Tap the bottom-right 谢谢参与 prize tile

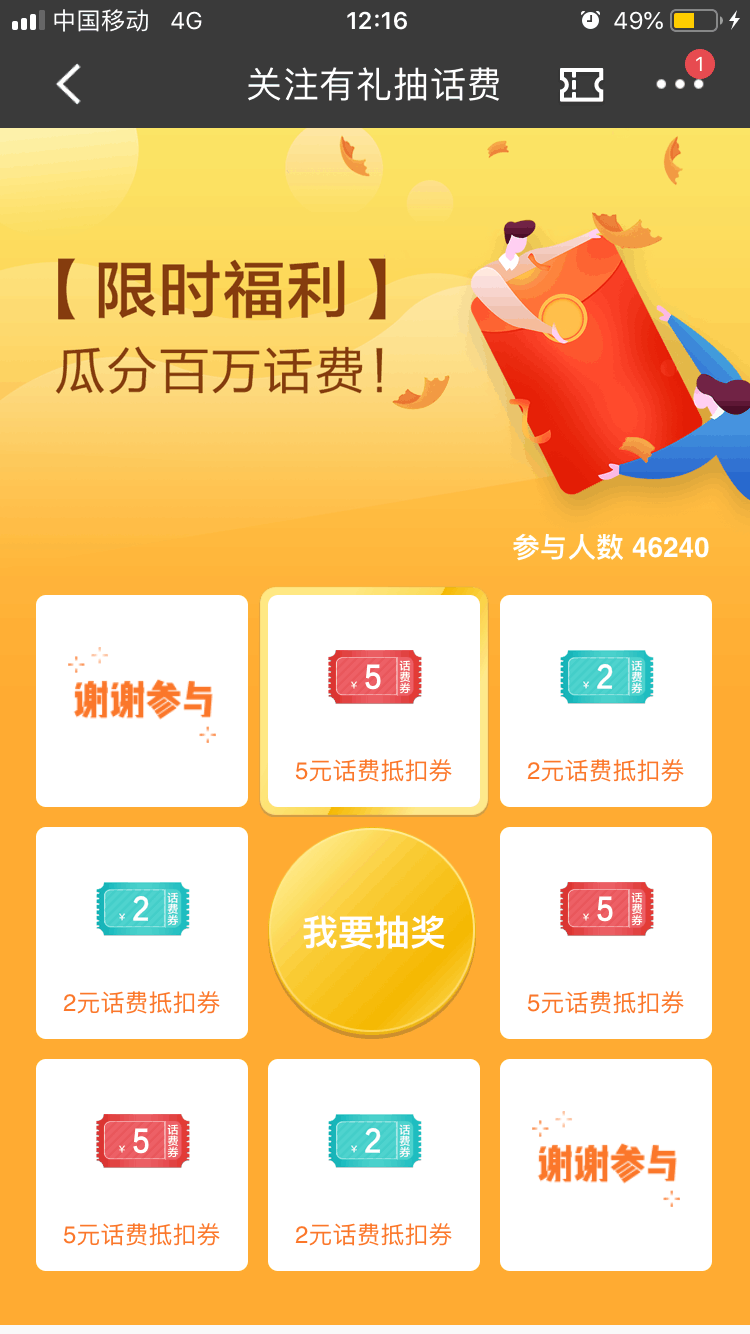coord(605,1164)
